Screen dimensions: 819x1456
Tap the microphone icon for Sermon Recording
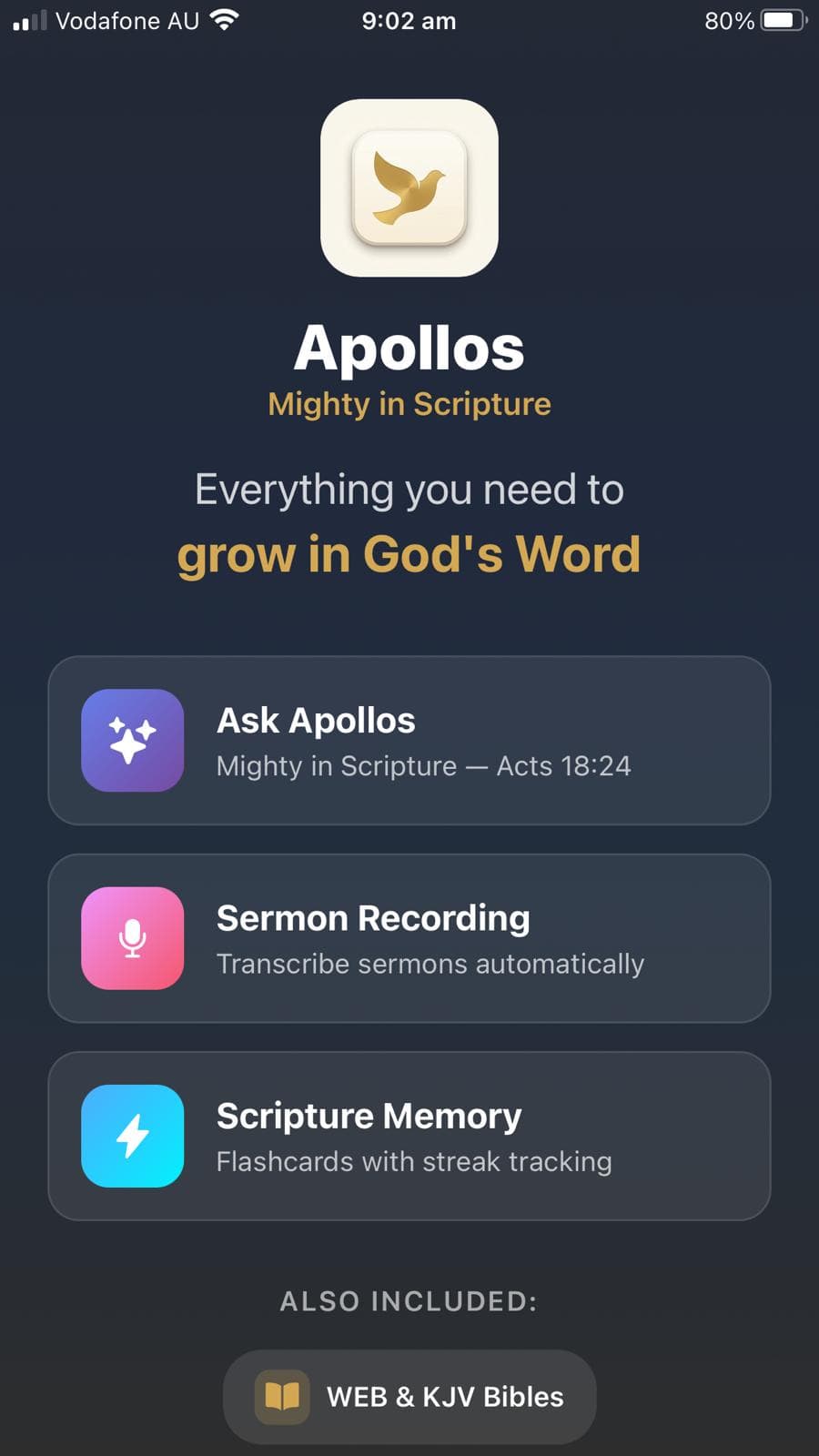pyautogui.click(x=132, y=938)
